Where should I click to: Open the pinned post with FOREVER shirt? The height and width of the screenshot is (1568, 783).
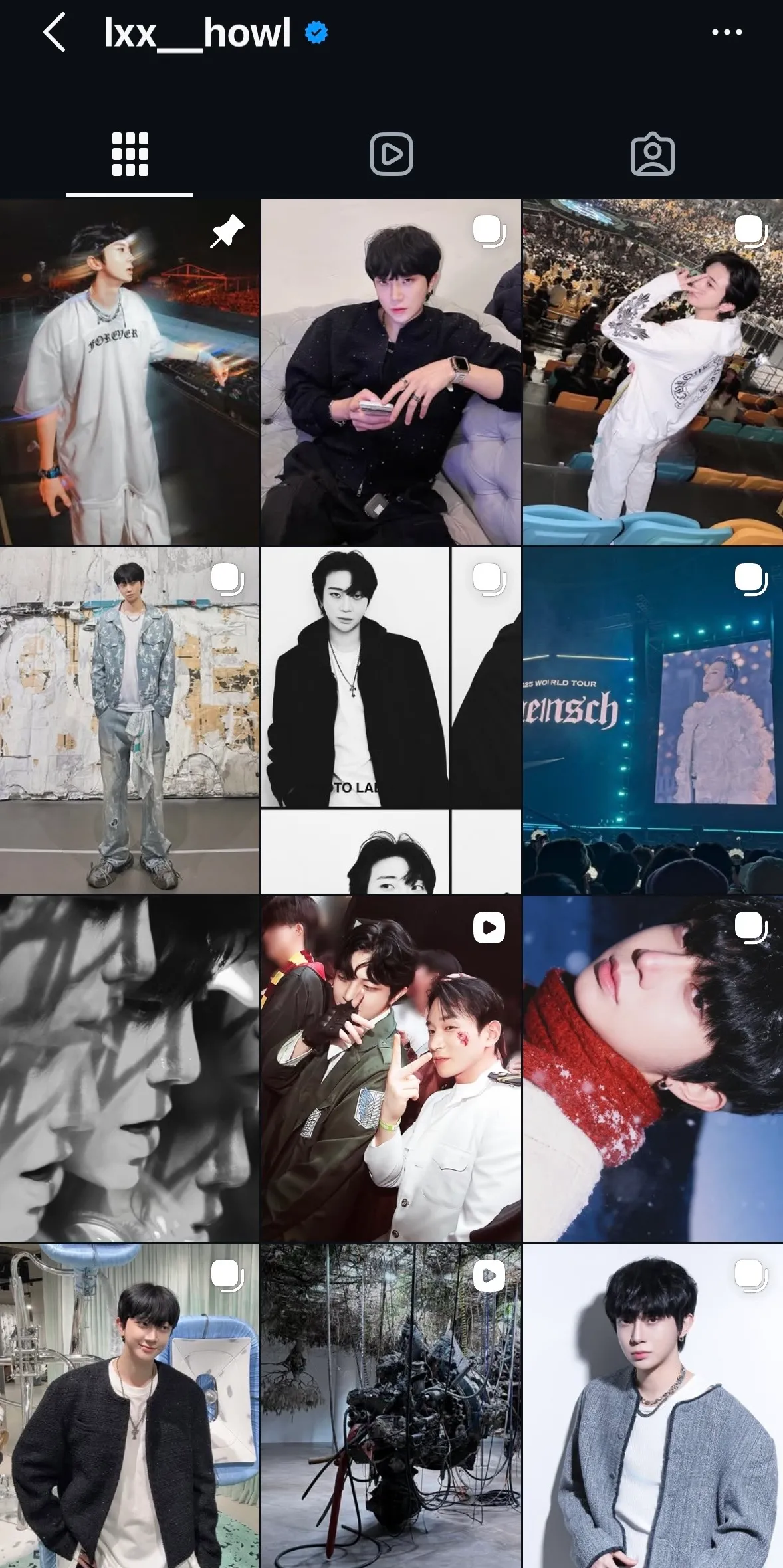[130, 372]
